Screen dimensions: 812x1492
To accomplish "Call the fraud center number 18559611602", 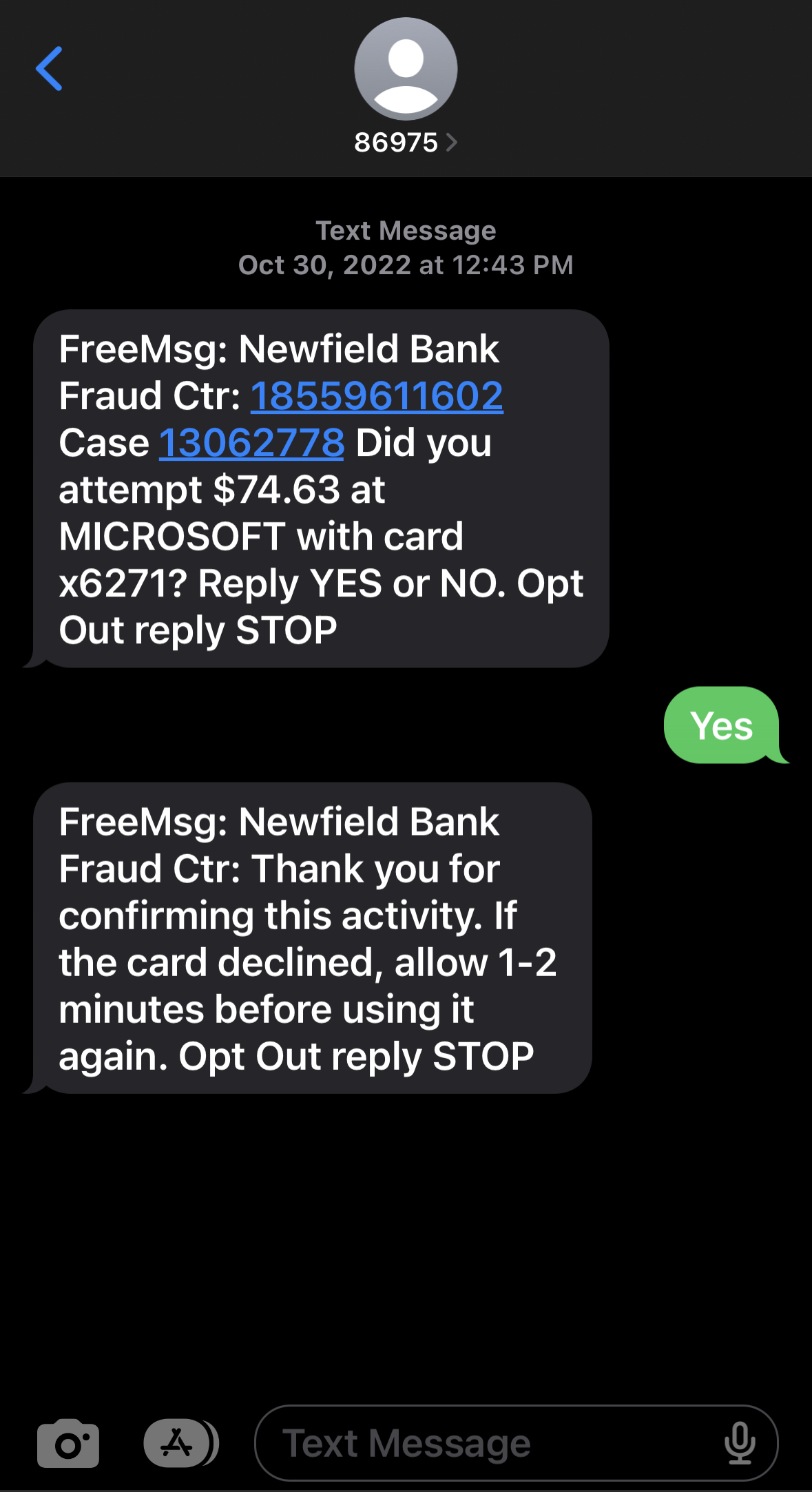I will pyautogui.click(x=377, y=396).
